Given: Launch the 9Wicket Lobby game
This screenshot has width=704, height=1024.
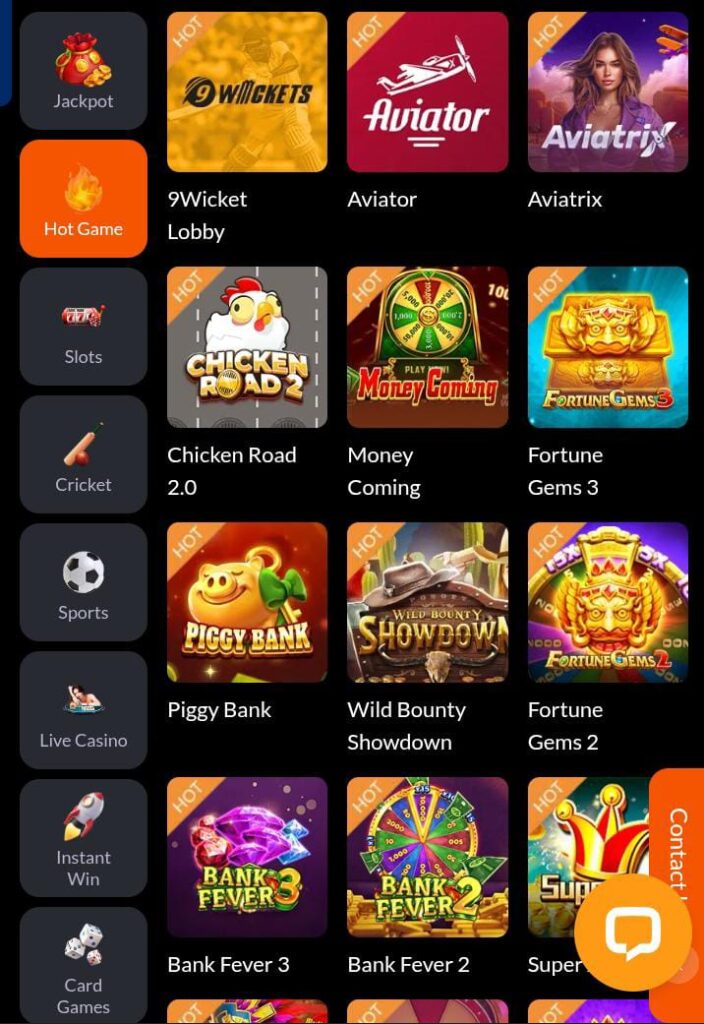Looking at the screenshot, I should point(247,92).
